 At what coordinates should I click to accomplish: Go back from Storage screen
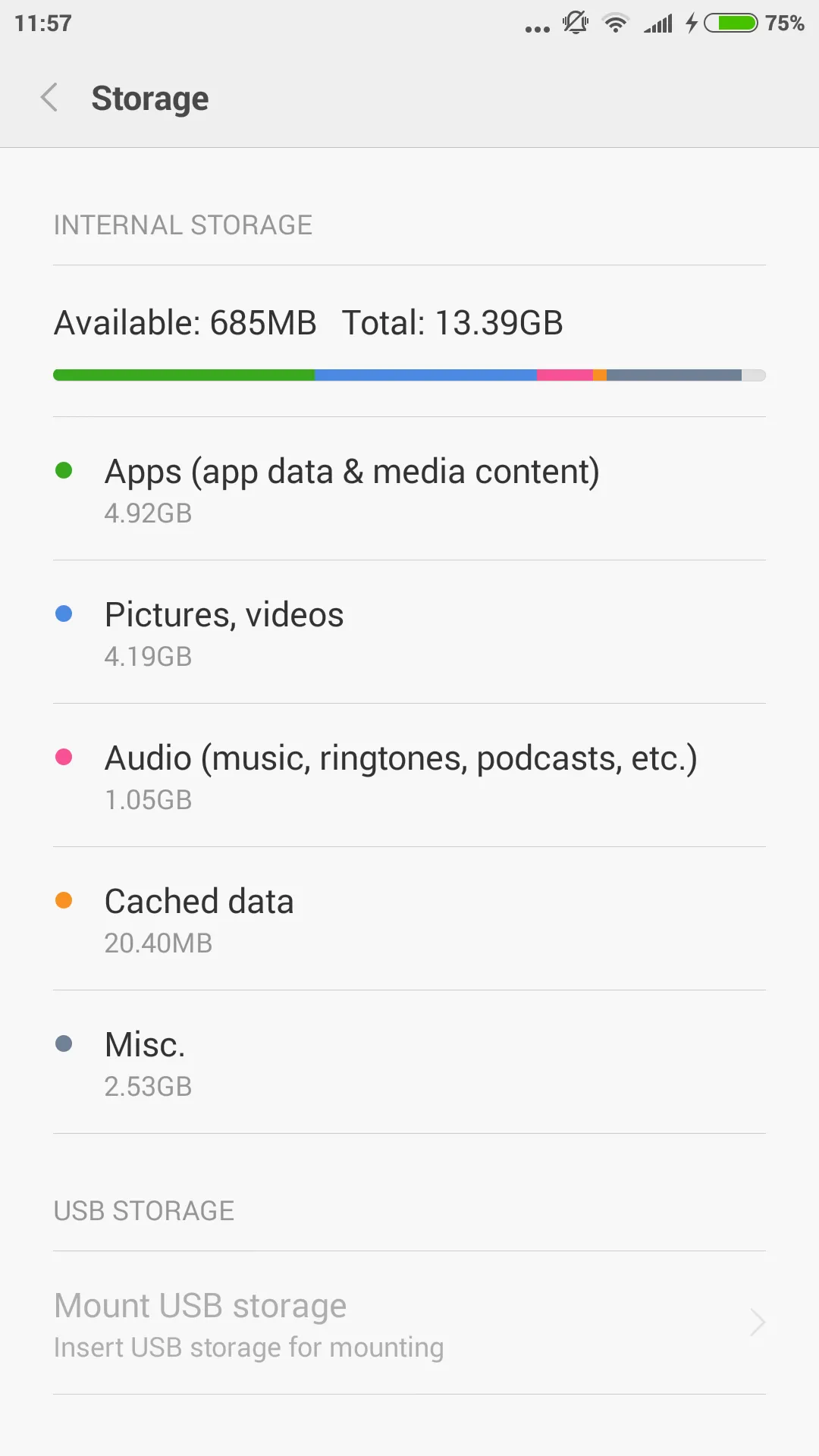coord(49,98)
